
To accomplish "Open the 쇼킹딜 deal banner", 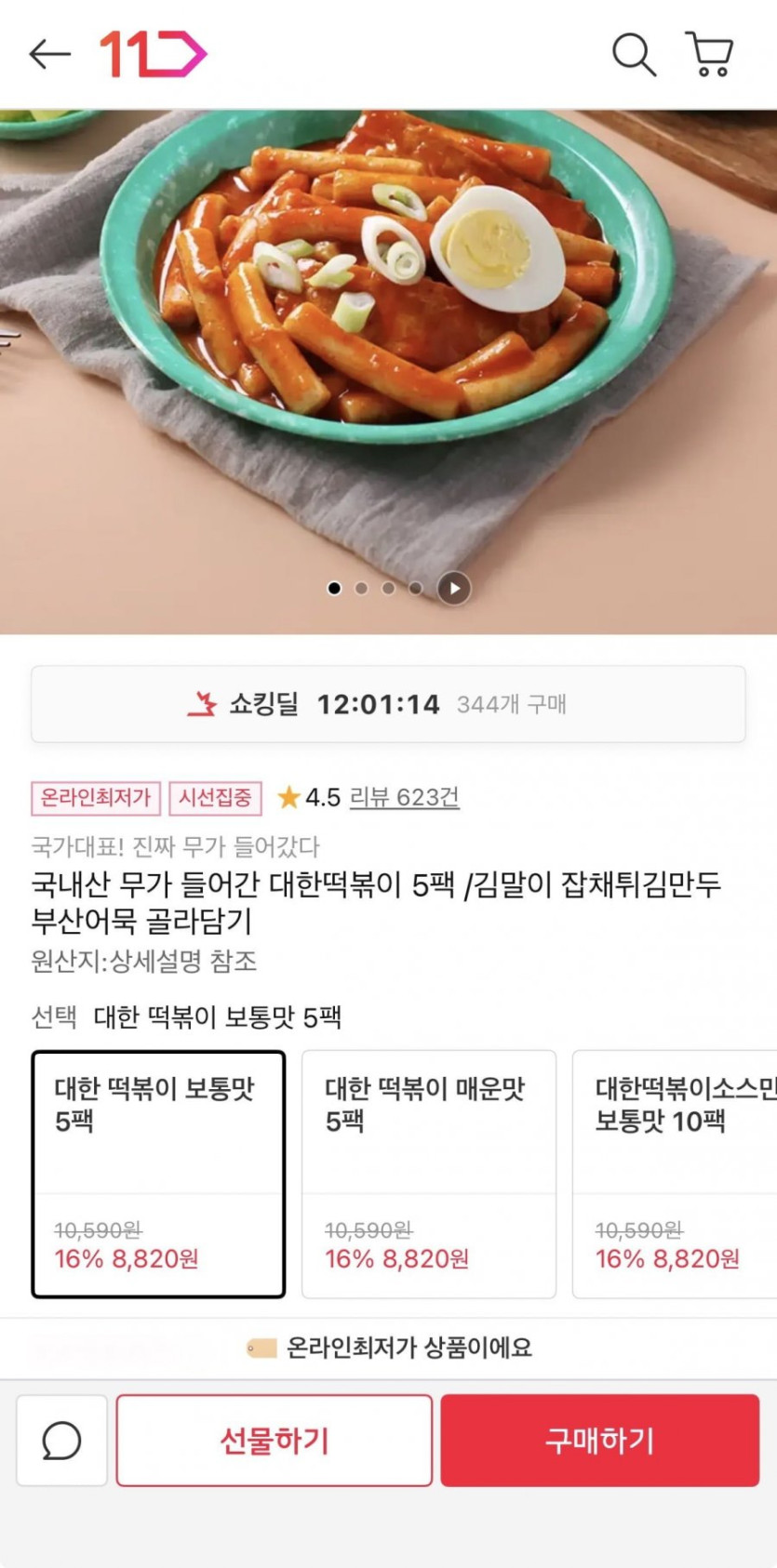I will [x=388, y=704].
